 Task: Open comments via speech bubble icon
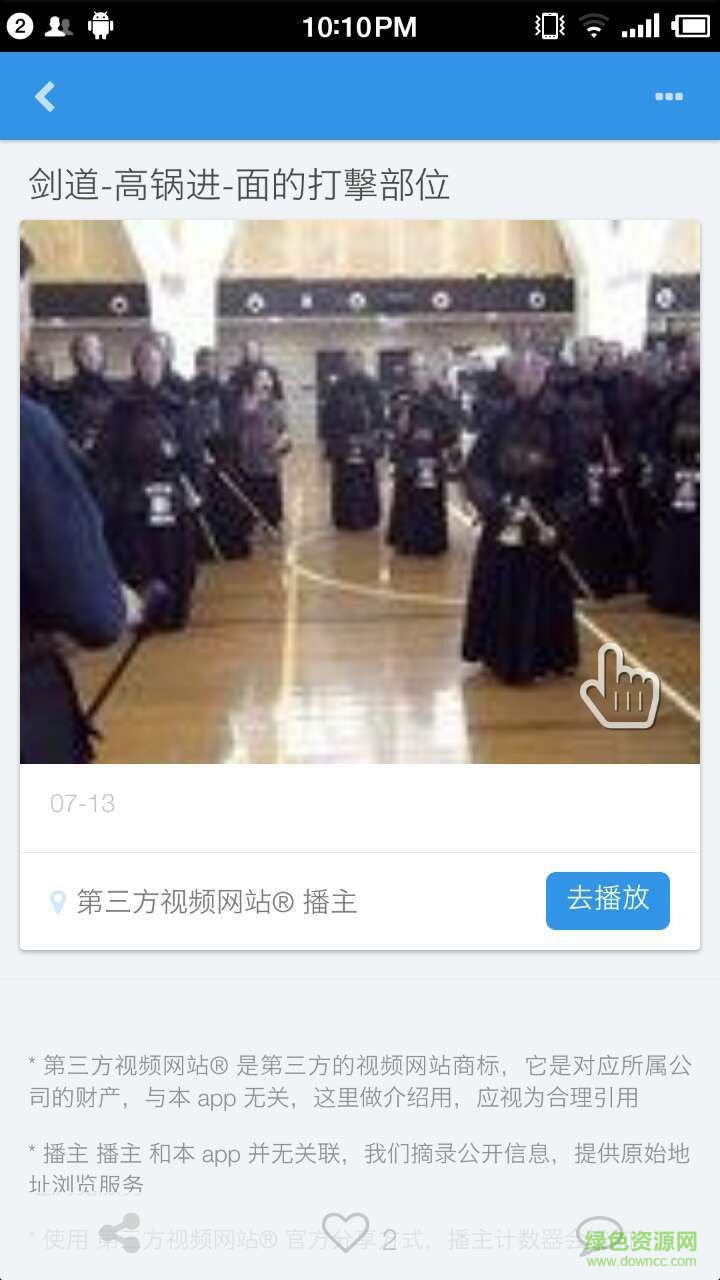tap(600, 1235)
